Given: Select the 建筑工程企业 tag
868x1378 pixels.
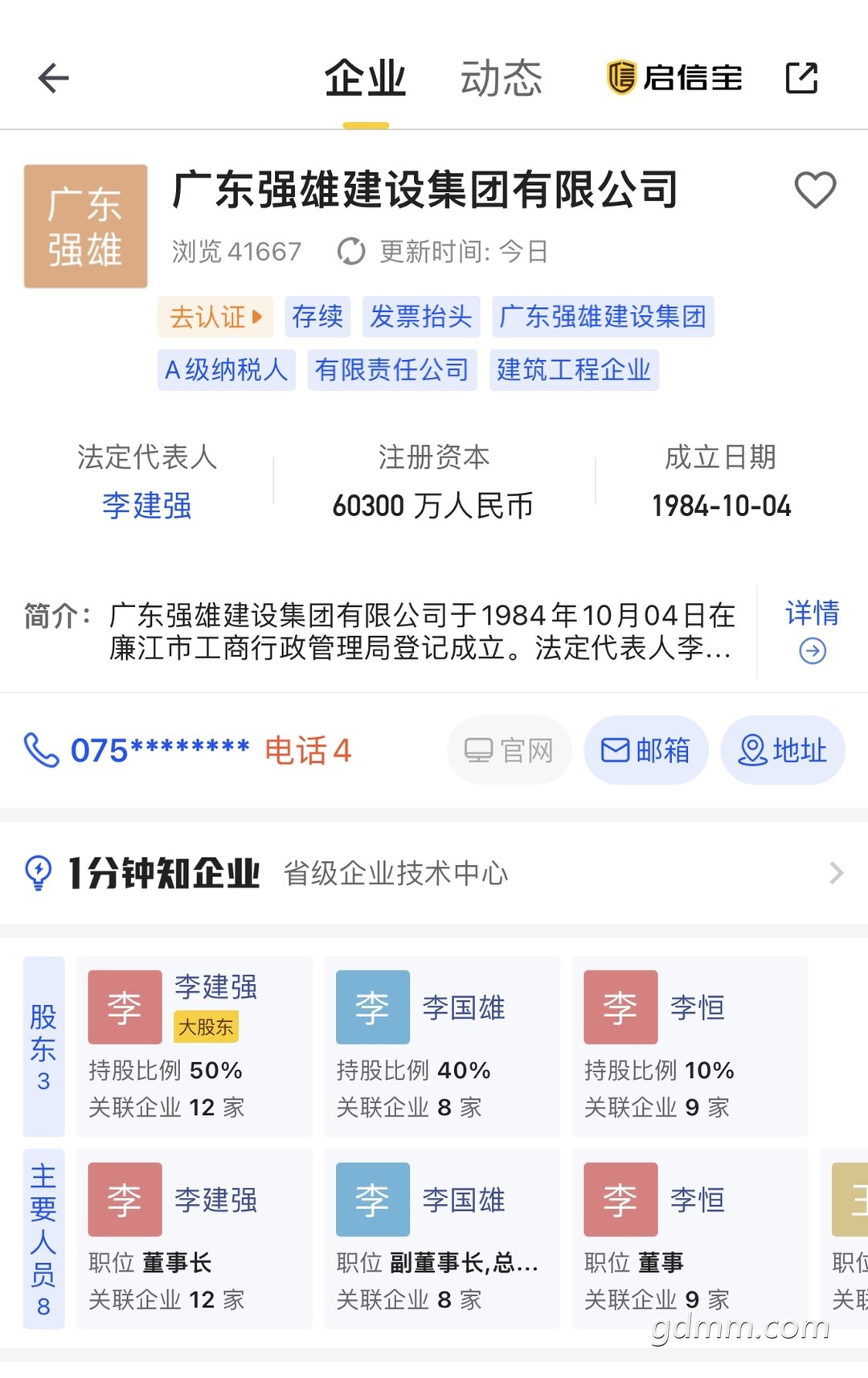Looking at the screenshot, I should (573, 370).
